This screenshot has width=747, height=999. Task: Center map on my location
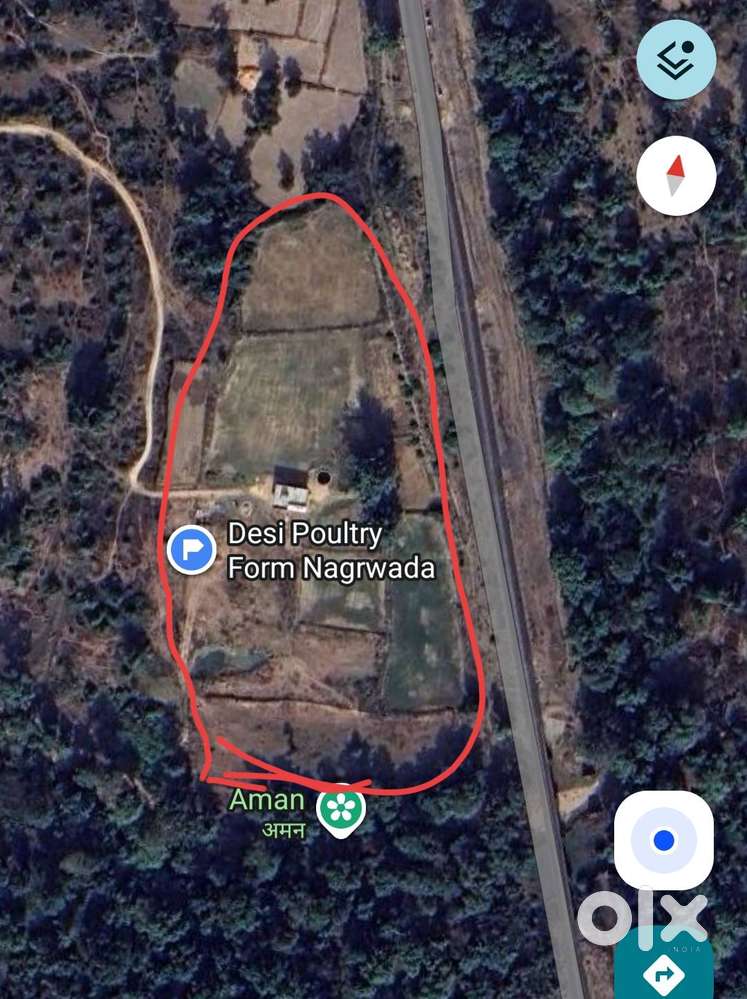pyautogui.click(x=664, y=840)
